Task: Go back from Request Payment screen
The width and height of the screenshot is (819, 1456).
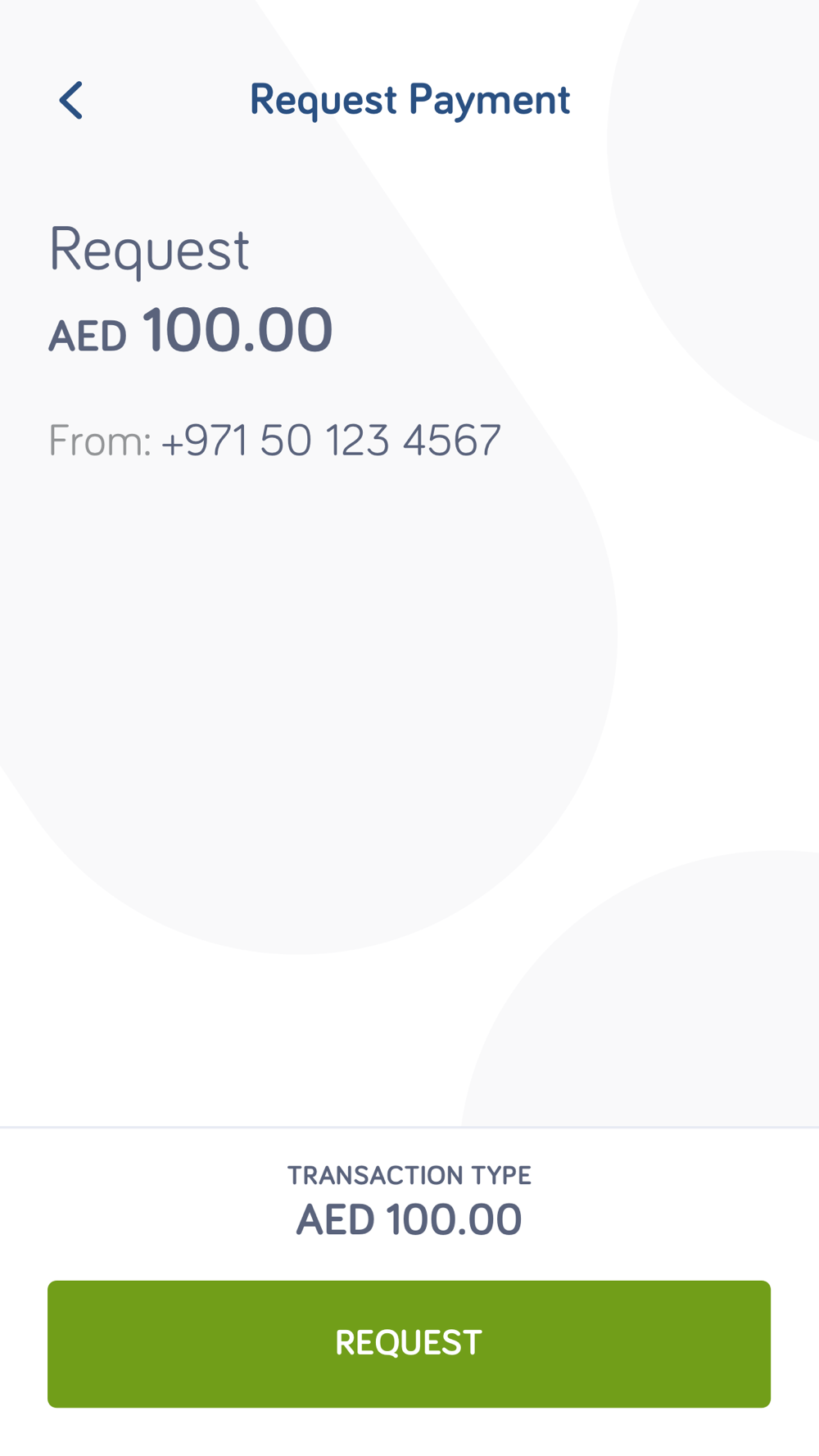Action: (x=71, y=101)
